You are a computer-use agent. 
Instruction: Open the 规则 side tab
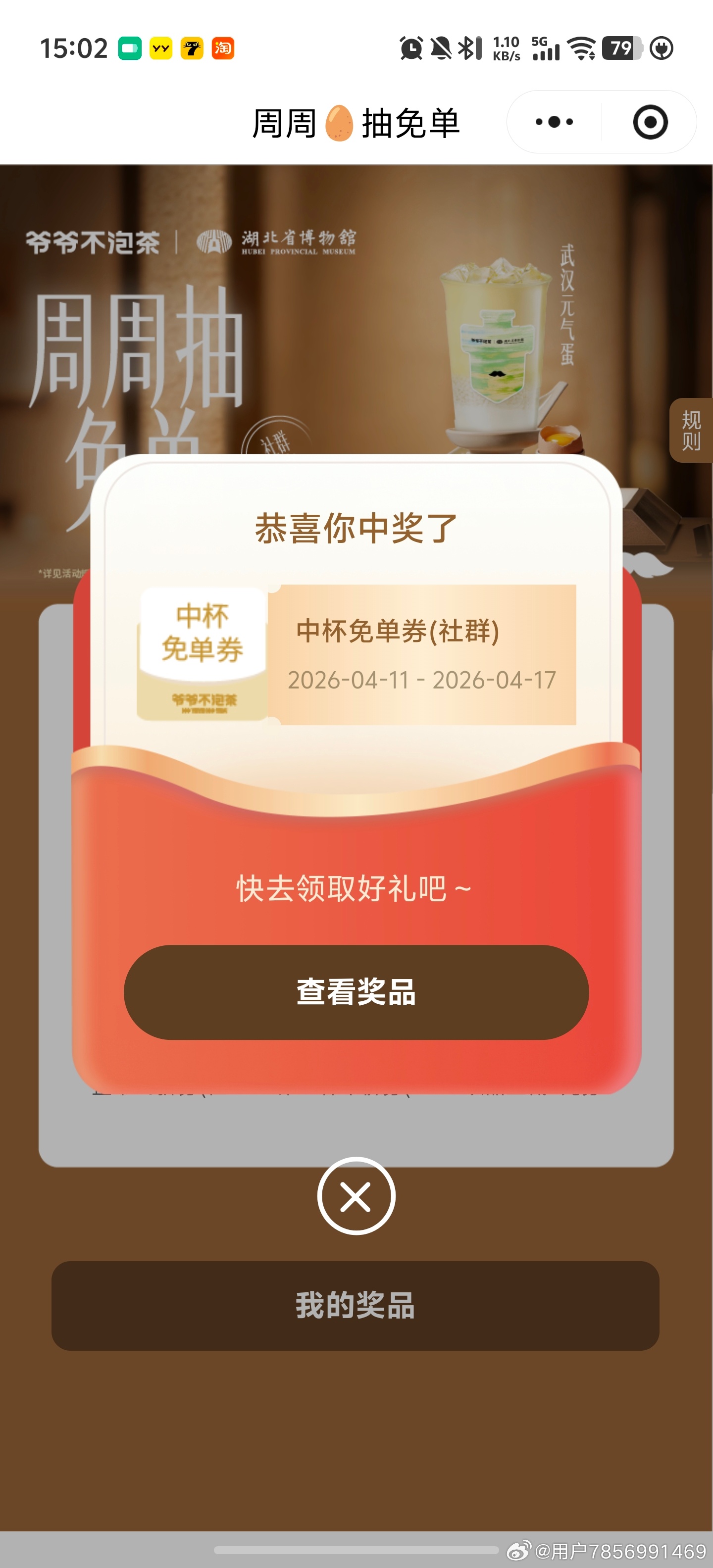click(x=691, y=430)
